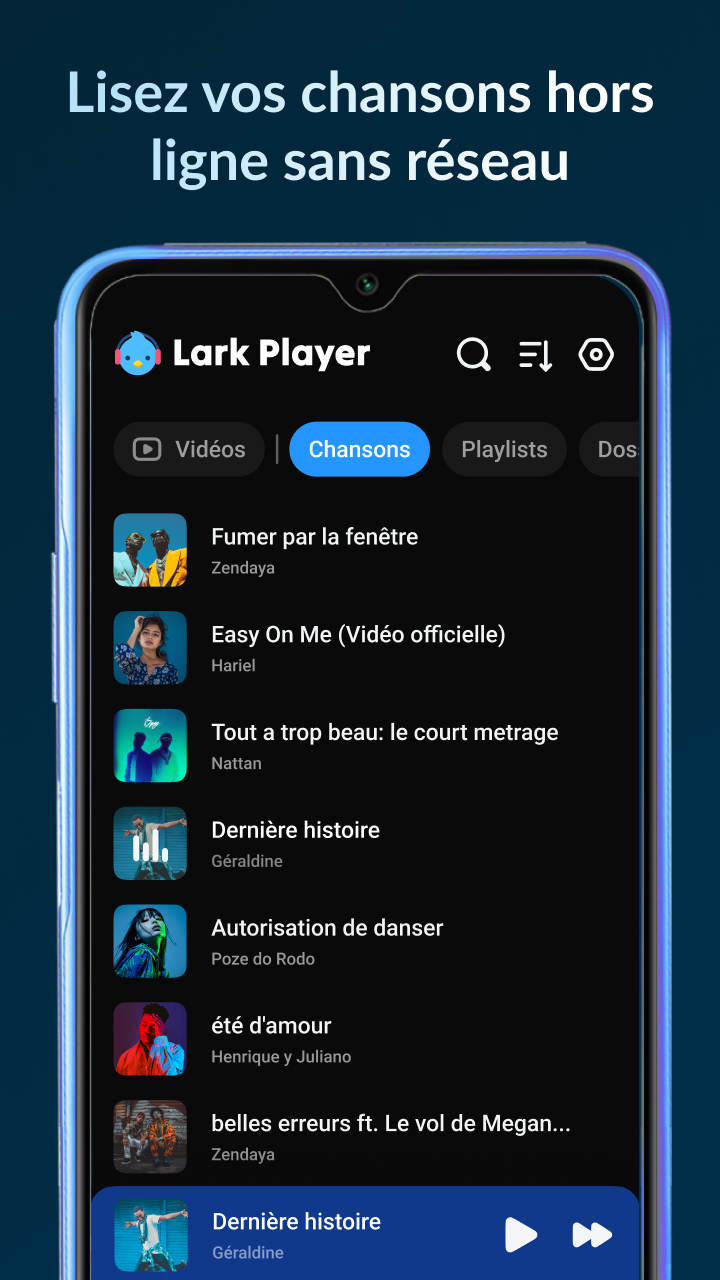The width and height of the screenshot is (720, 1280).
Task: Change the song sort order
Action: click(x=535, y=354)
